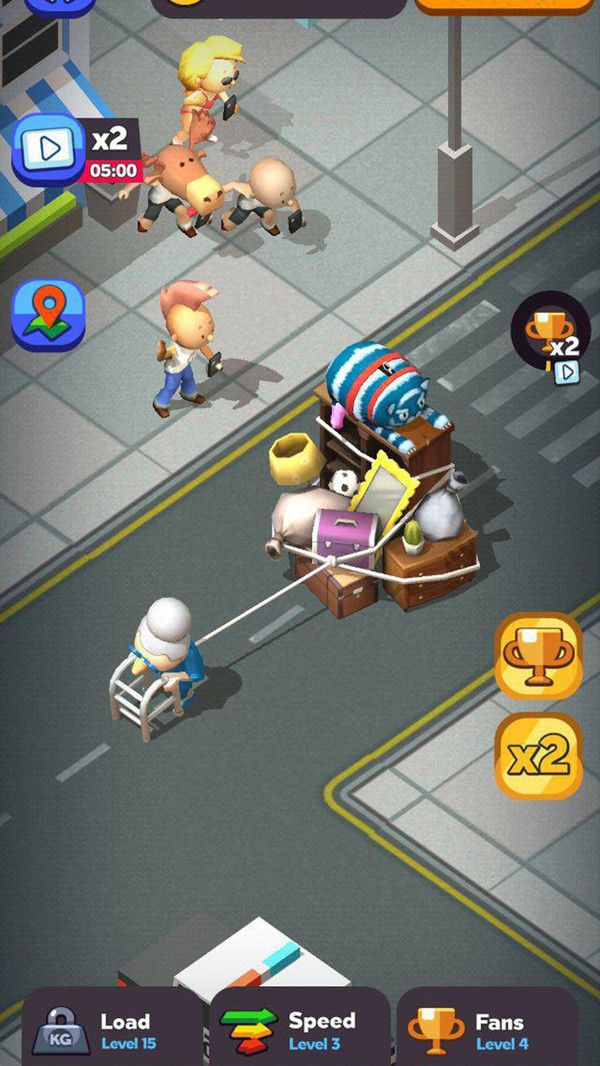
Task: Tap the x2 trophy video bonus
Action: click(x=549, y=337)
